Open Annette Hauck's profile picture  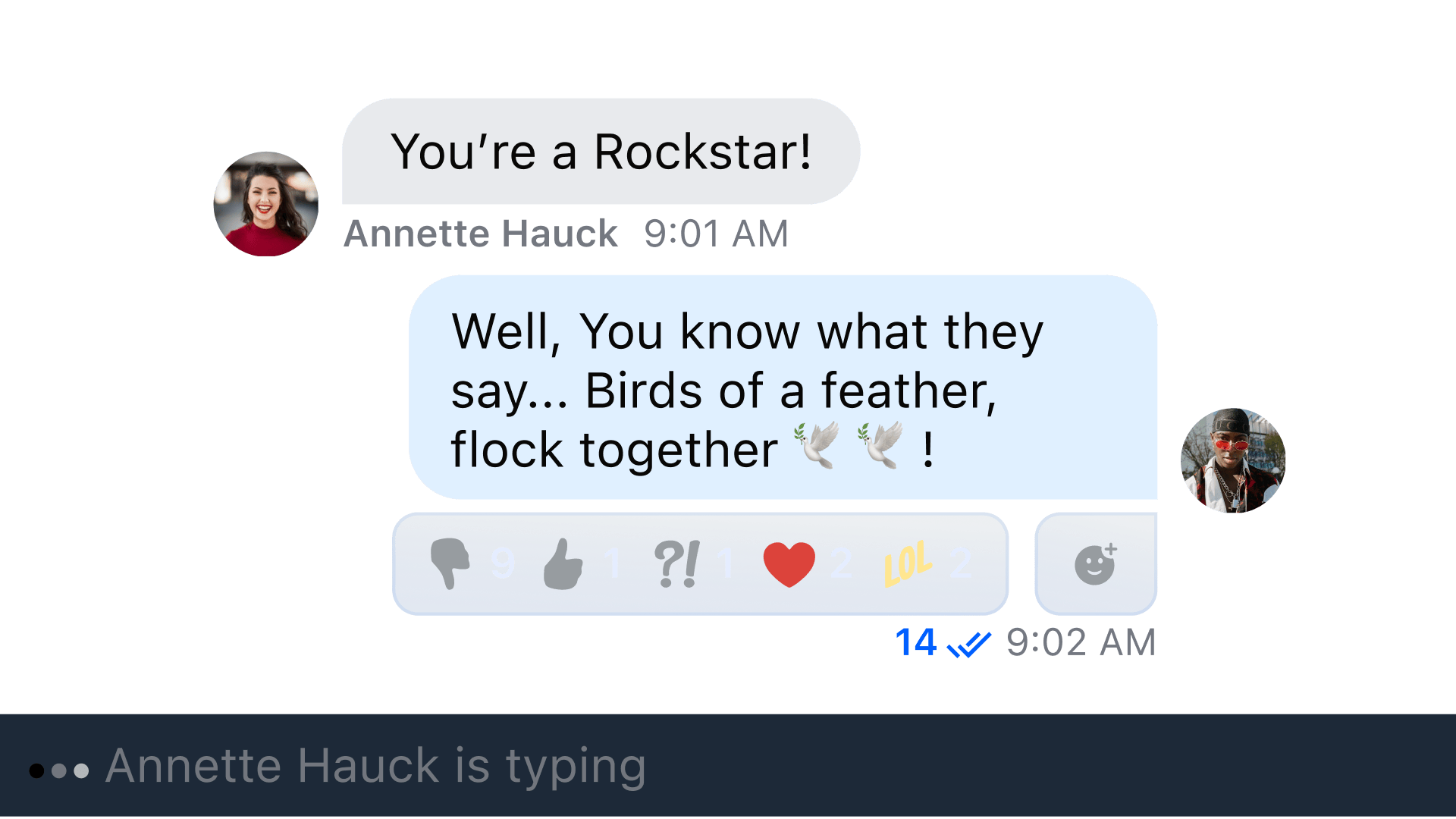[x=265, y=204]
